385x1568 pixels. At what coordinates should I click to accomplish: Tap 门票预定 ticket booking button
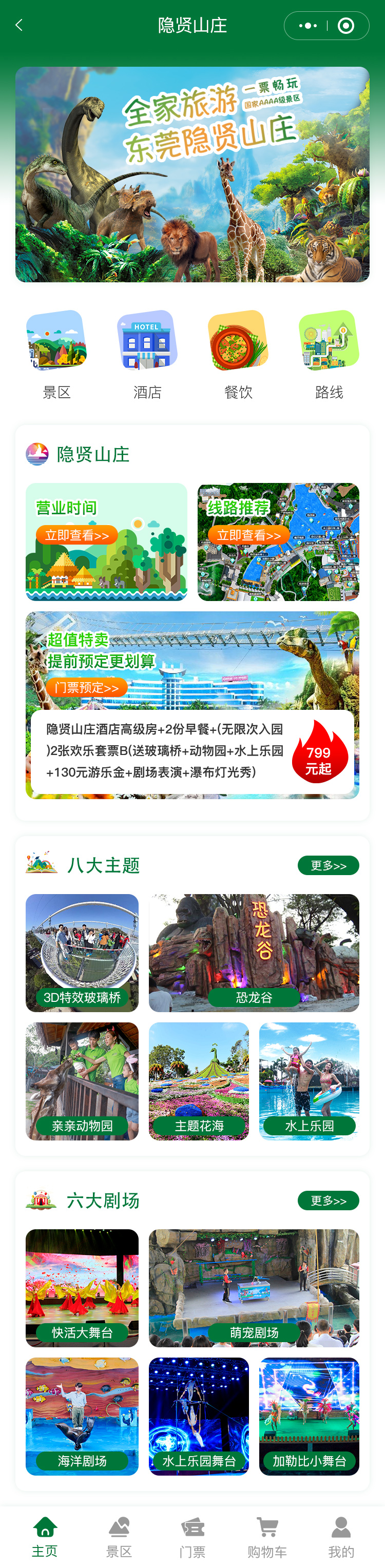point(87,687)
